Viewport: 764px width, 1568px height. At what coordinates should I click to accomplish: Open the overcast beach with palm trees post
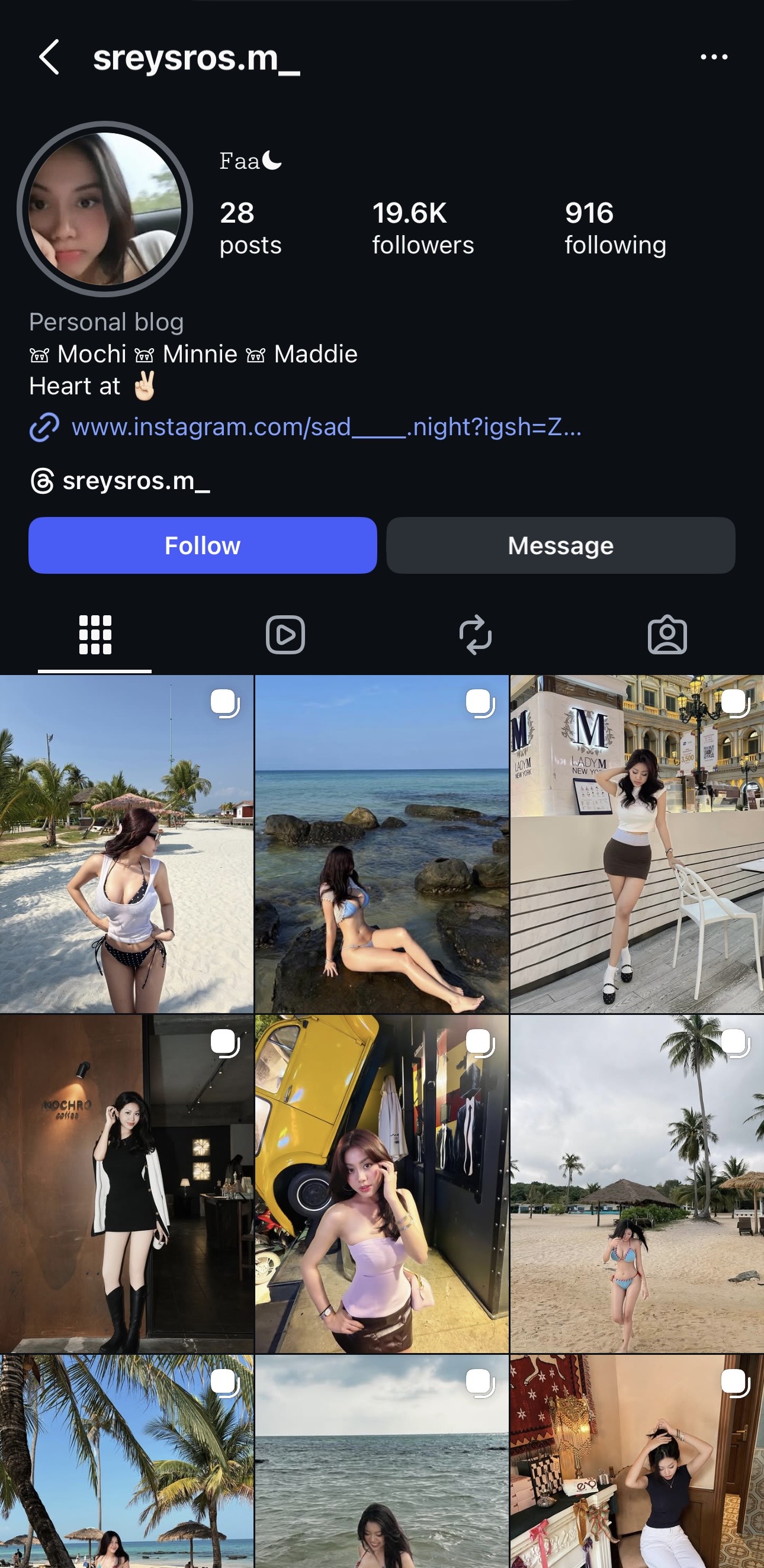click(x=637, y=1184)
